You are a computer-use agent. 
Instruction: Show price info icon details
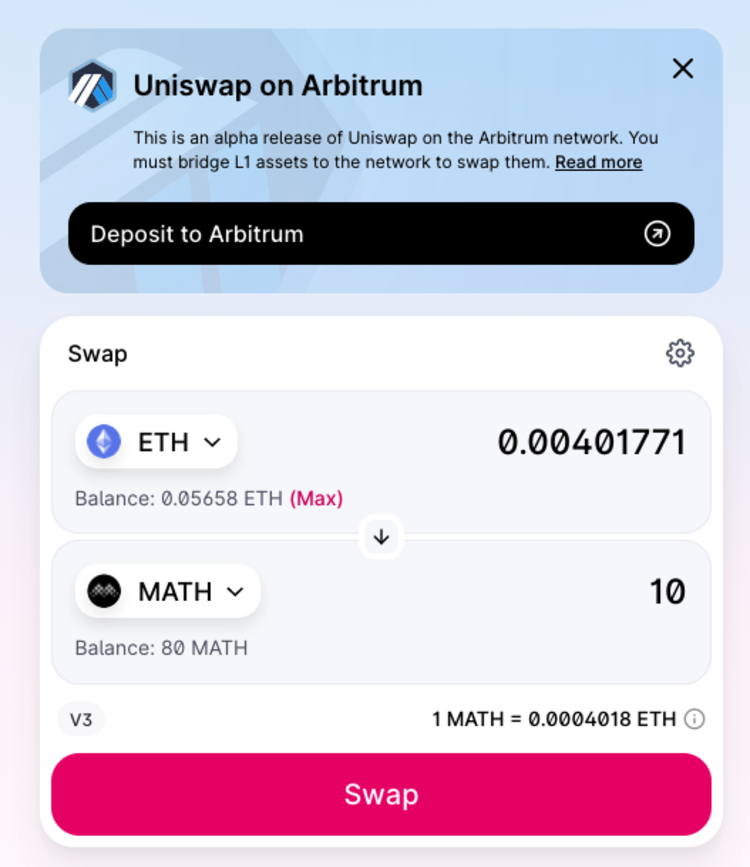[x=695, y=719]
